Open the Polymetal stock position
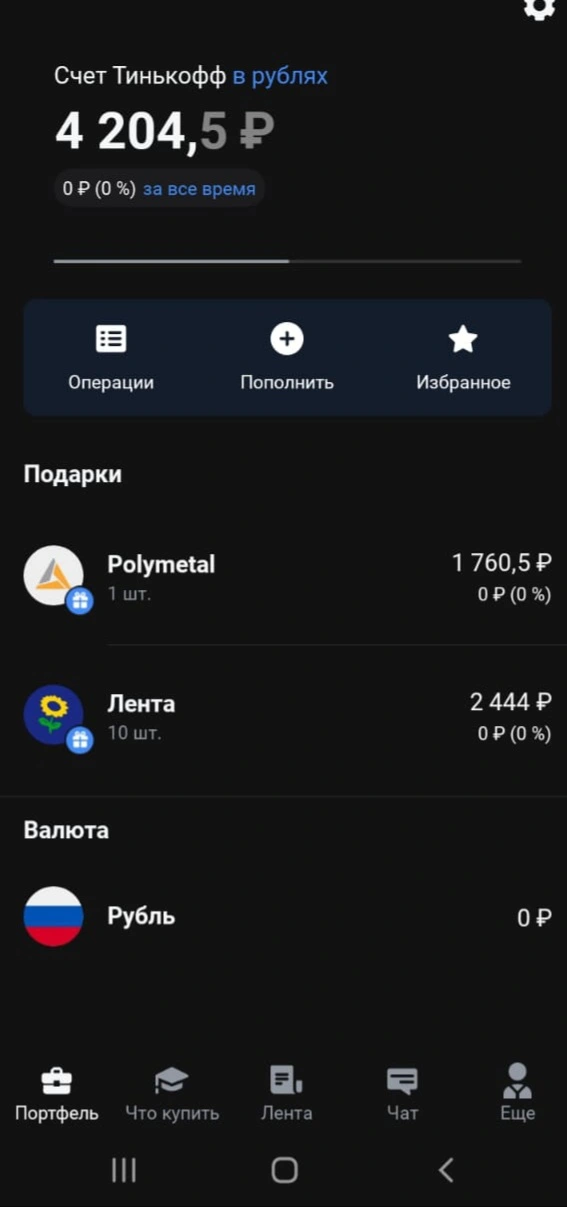 click(287, 578)
